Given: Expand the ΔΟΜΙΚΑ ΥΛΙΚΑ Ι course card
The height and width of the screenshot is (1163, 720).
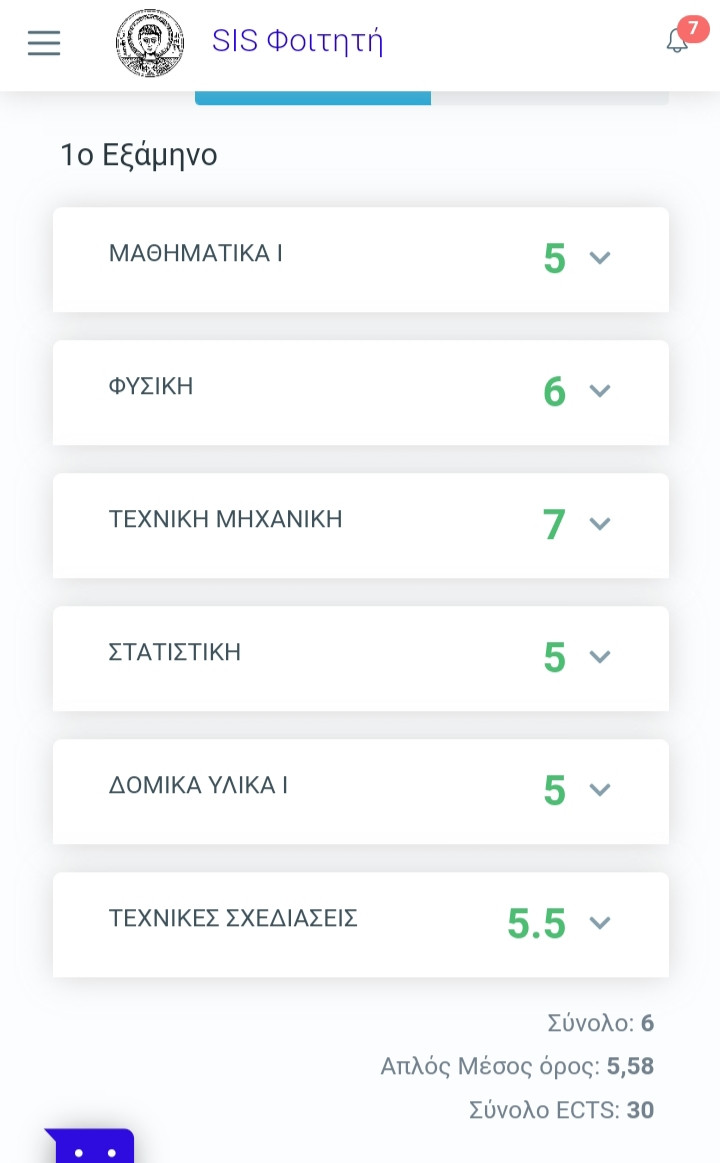Looking at the screenshot, I should (x=600, y=790).
